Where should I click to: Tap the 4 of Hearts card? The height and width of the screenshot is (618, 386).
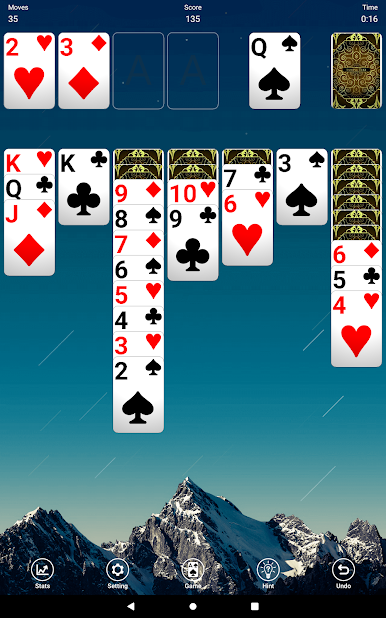click(356, 329)
